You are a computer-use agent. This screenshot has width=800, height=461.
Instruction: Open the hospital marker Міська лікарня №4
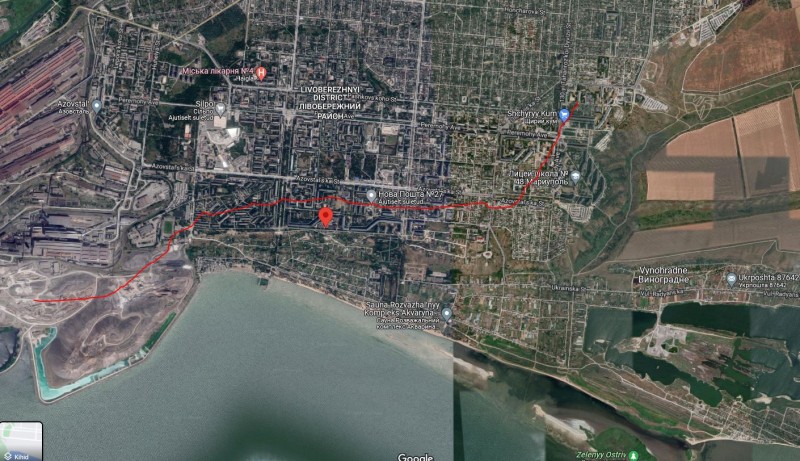pyautogui.click(x=262, y=72)
